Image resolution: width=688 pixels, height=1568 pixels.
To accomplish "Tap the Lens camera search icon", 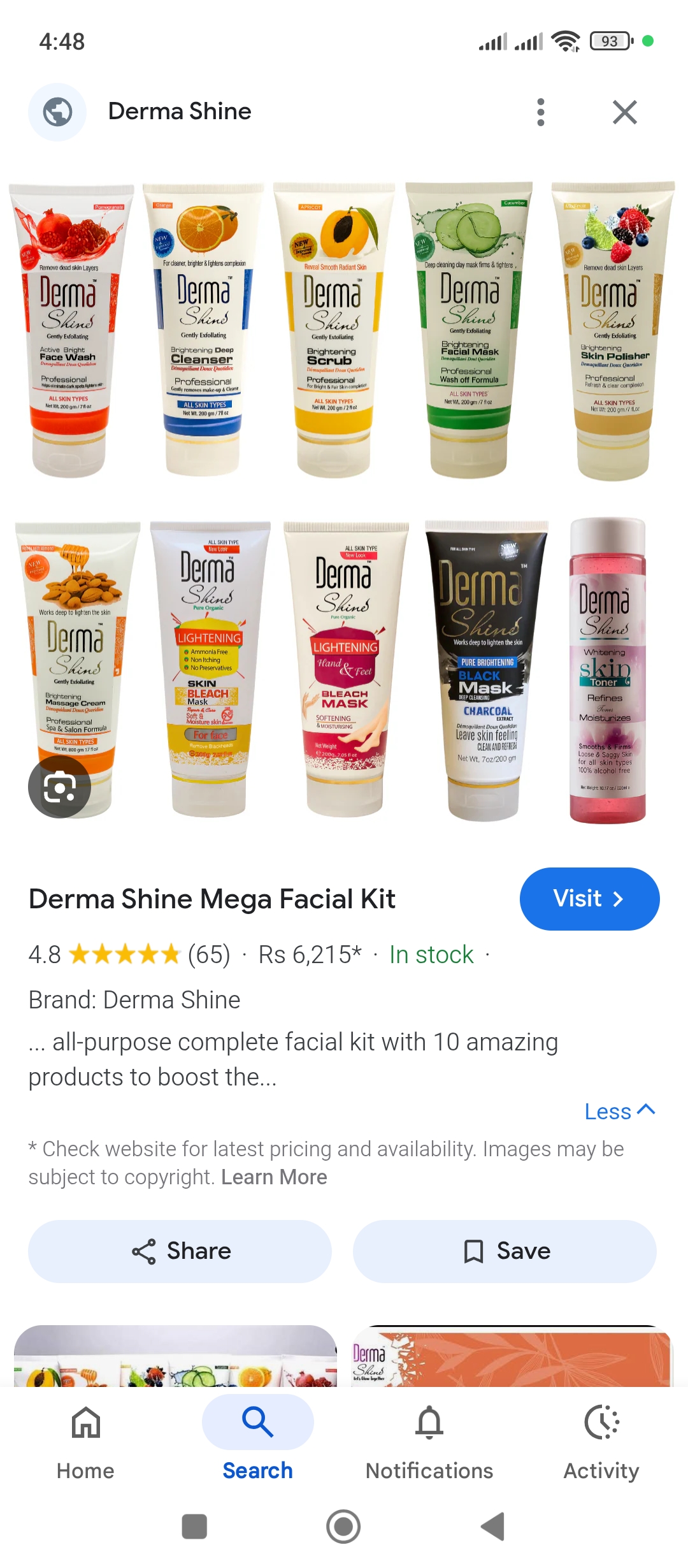I will [60, 787].
